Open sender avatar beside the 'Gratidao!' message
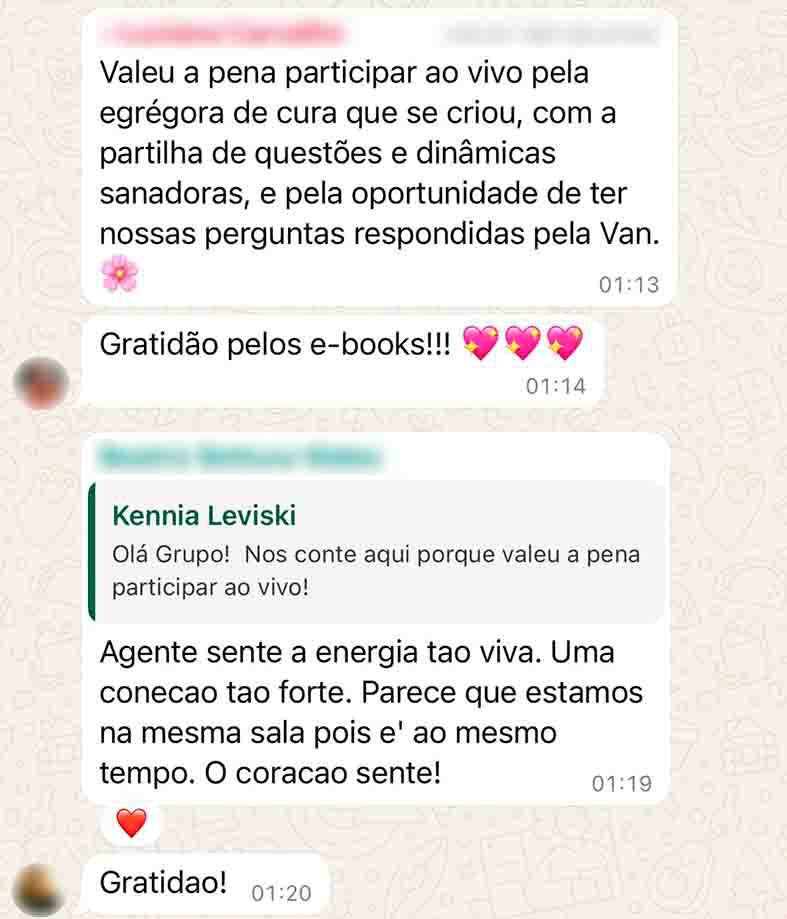The height and width of the screenshot is (919, 787). [x=41, y=887]
